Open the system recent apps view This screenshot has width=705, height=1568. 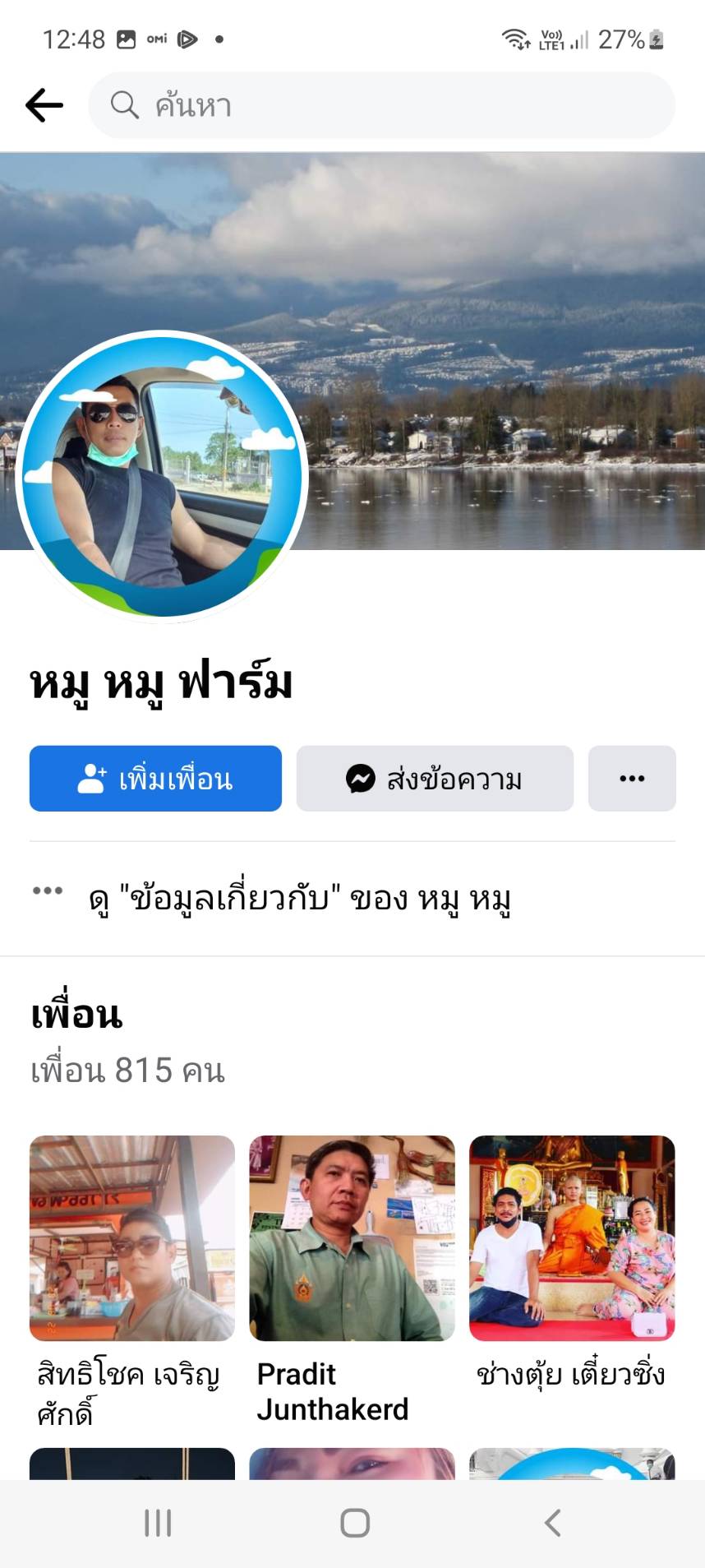[x=158, y=1523]
